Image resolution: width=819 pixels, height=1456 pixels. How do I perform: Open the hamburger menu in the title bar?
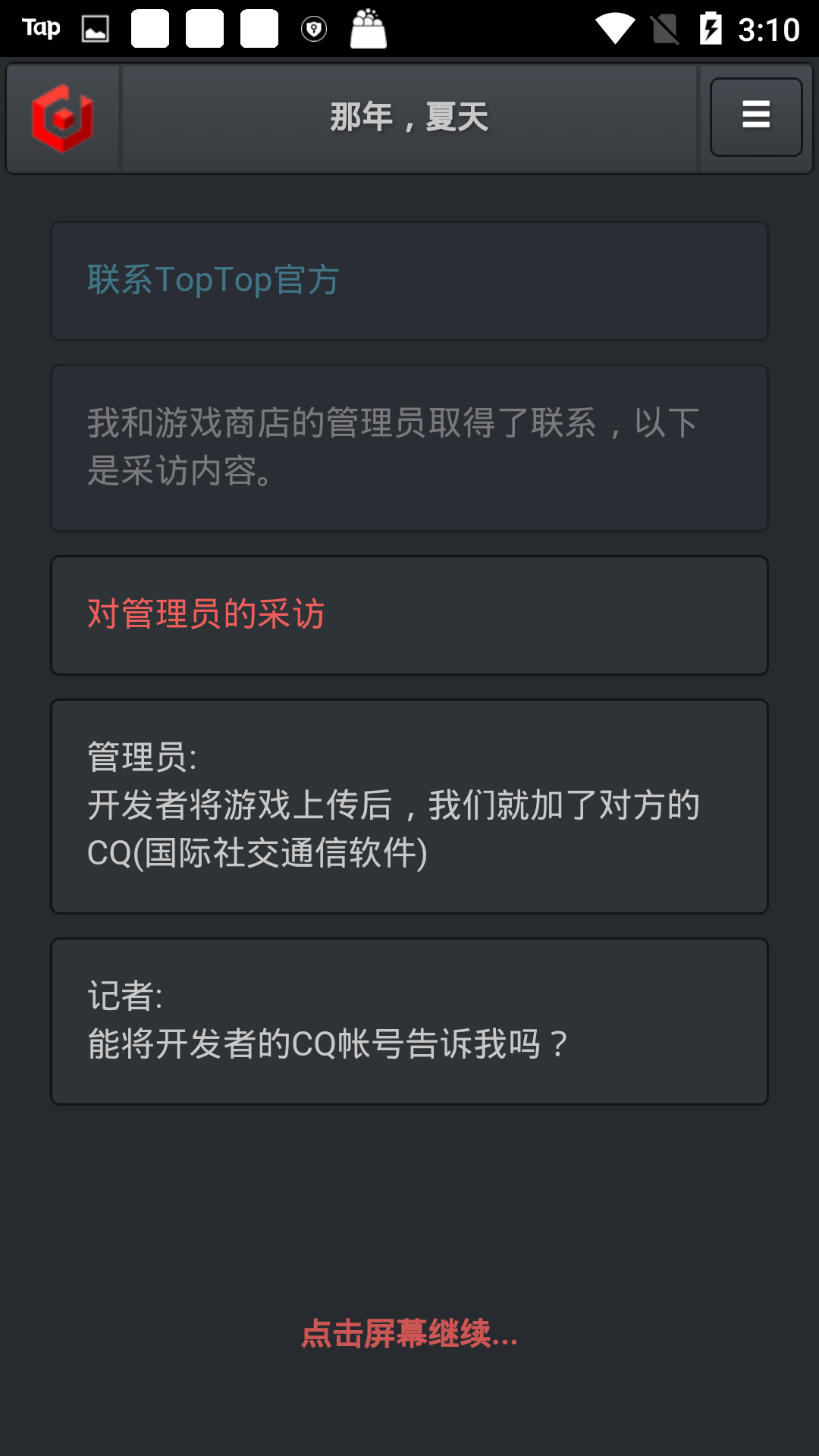point(755,117)
